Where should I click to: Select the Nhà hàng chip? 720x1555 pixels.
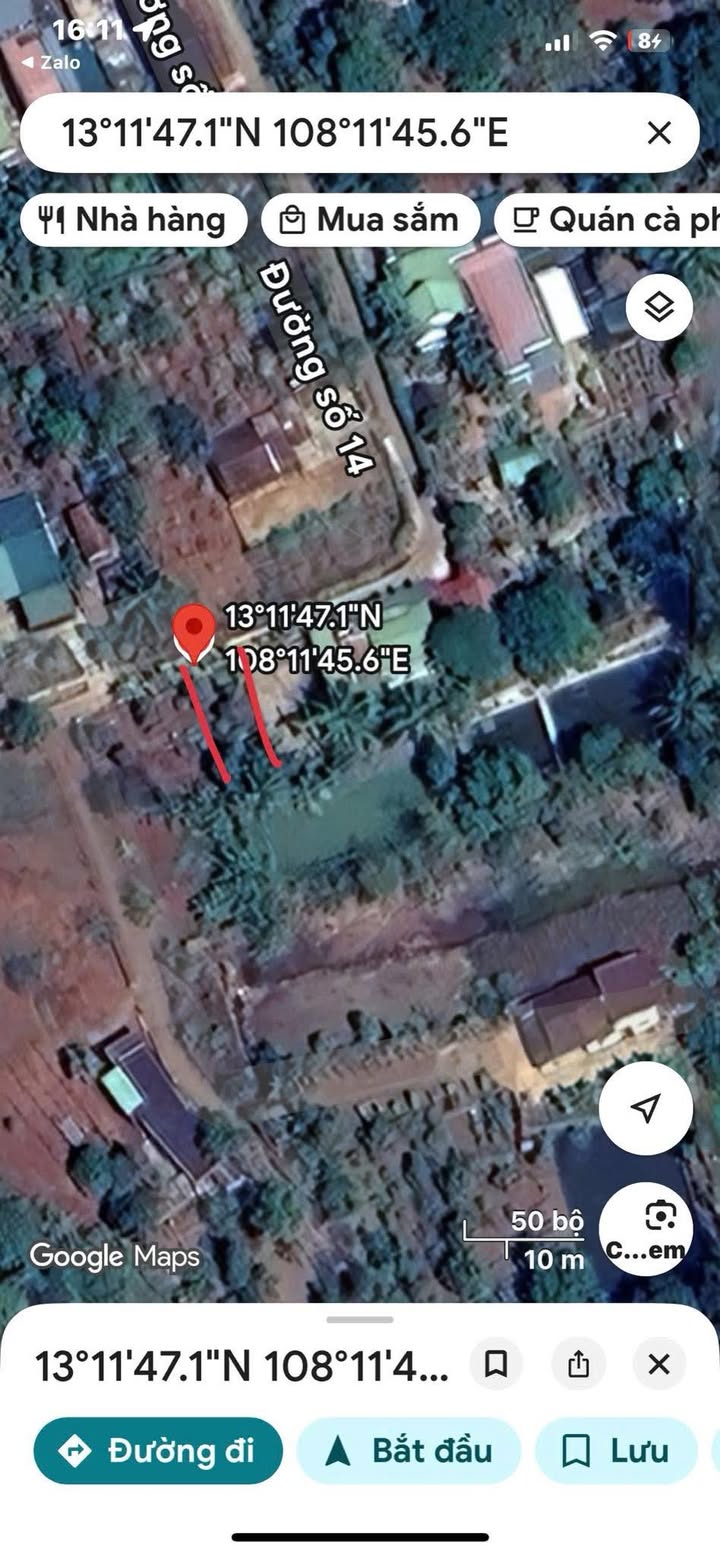pos(133,220)
